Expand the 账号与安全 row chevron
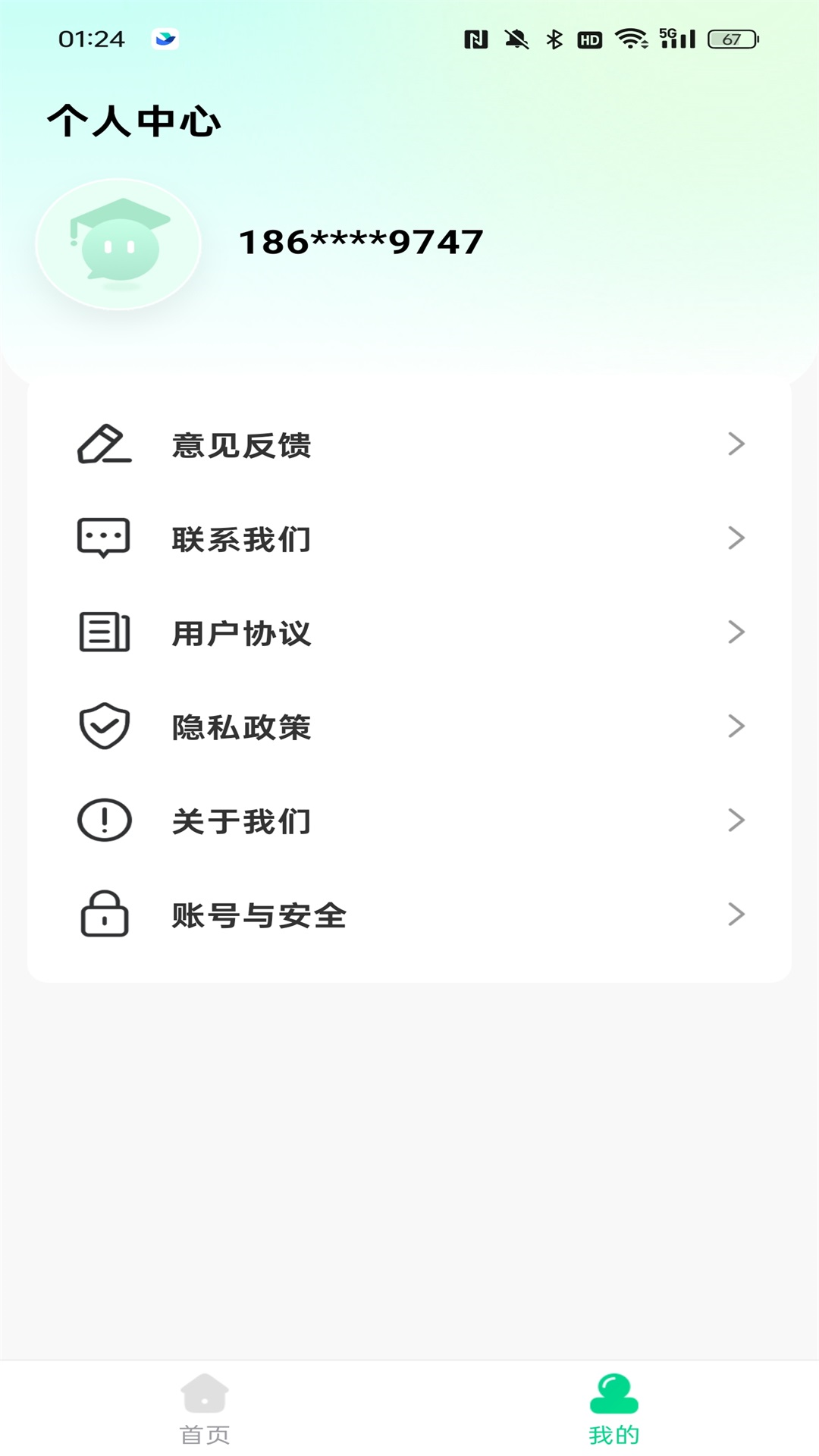Viewport: 819px width, 1456px height. click(x=735, y=914)
